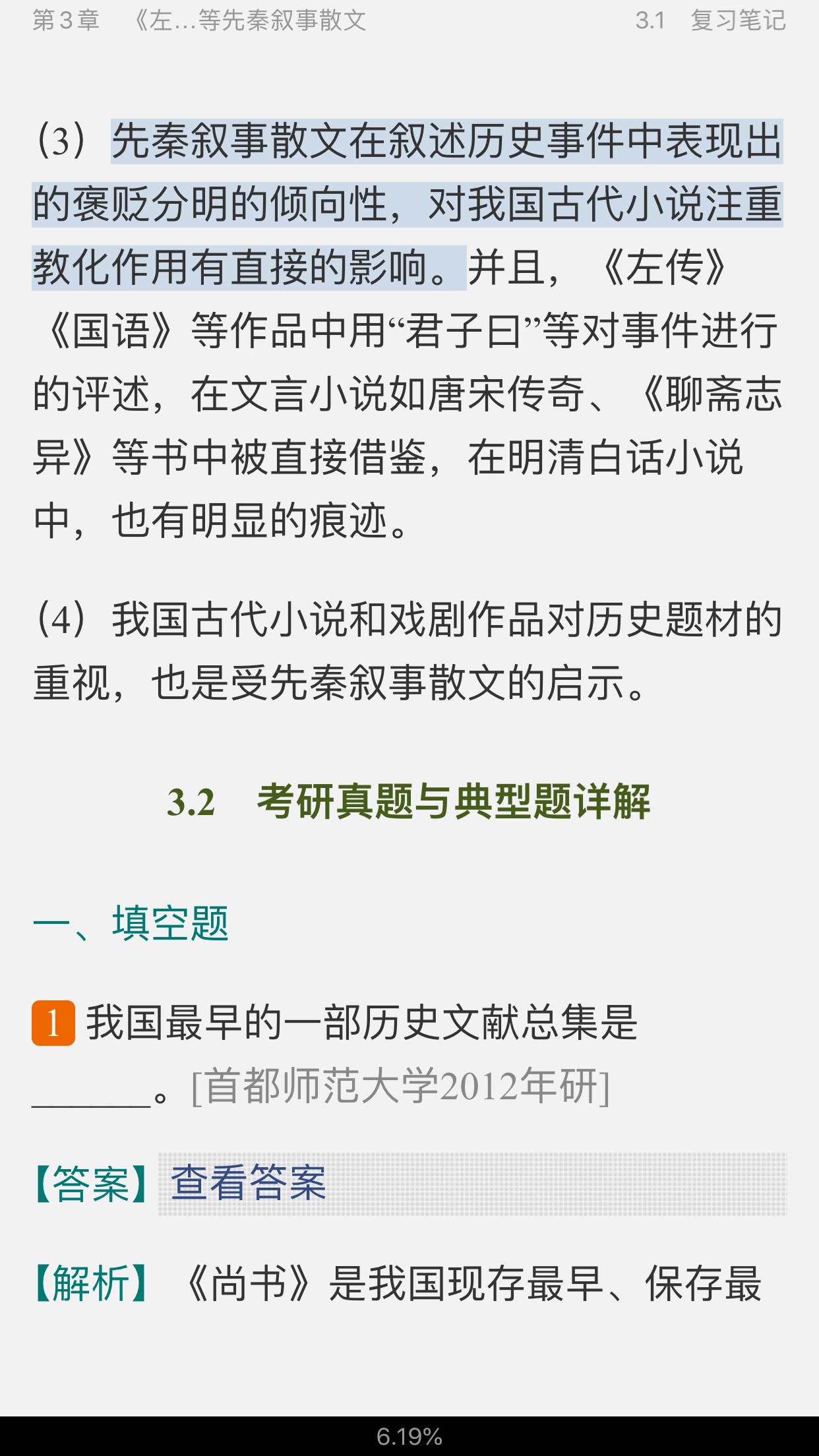Tap the highlighted passage about 先秦叙事散文
Image resolution: width=819 pixels, height=1456 pixels.
tap(408, 204)
